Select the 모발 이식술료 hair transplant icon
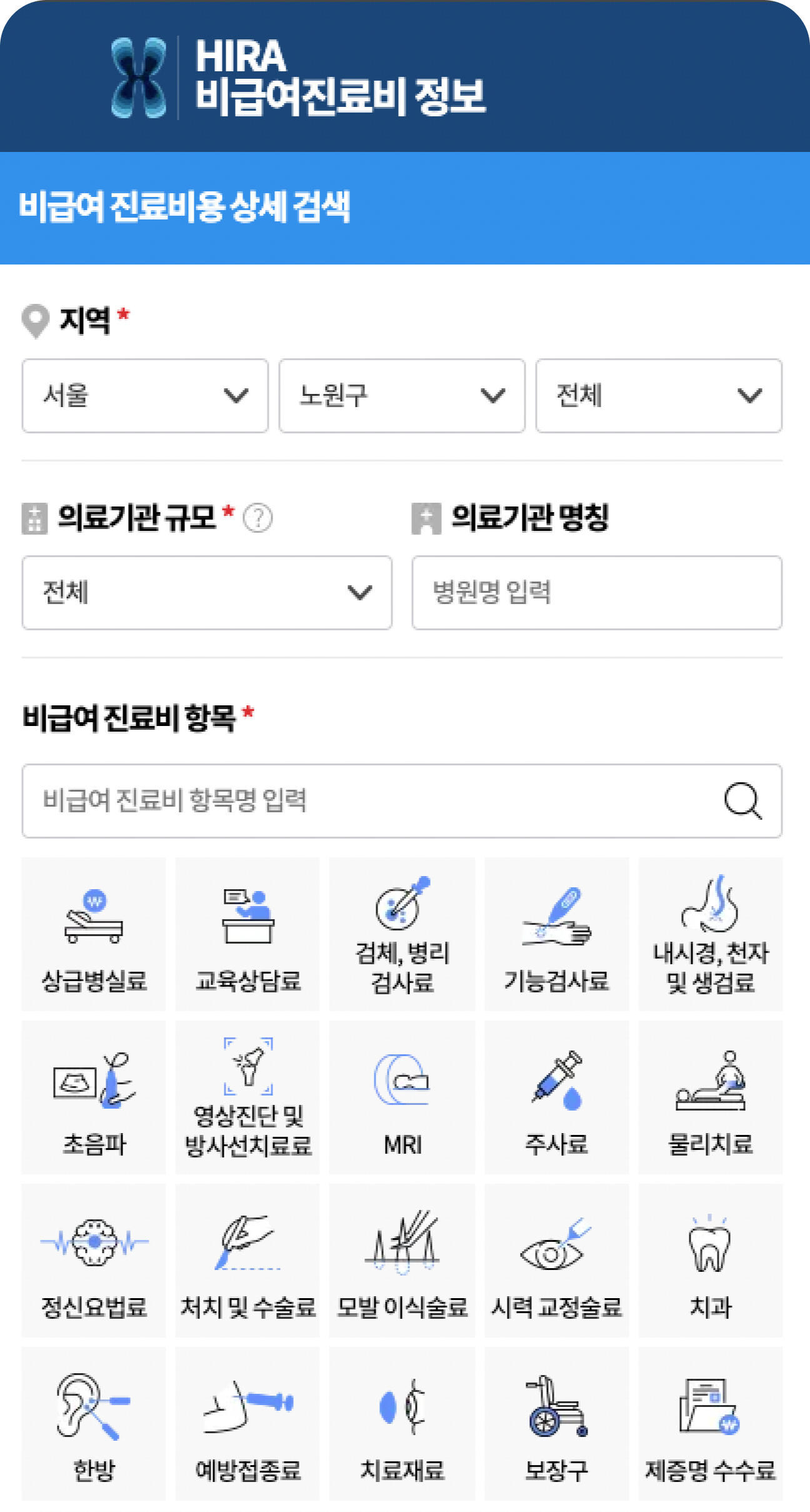 tap(402, 1262)
